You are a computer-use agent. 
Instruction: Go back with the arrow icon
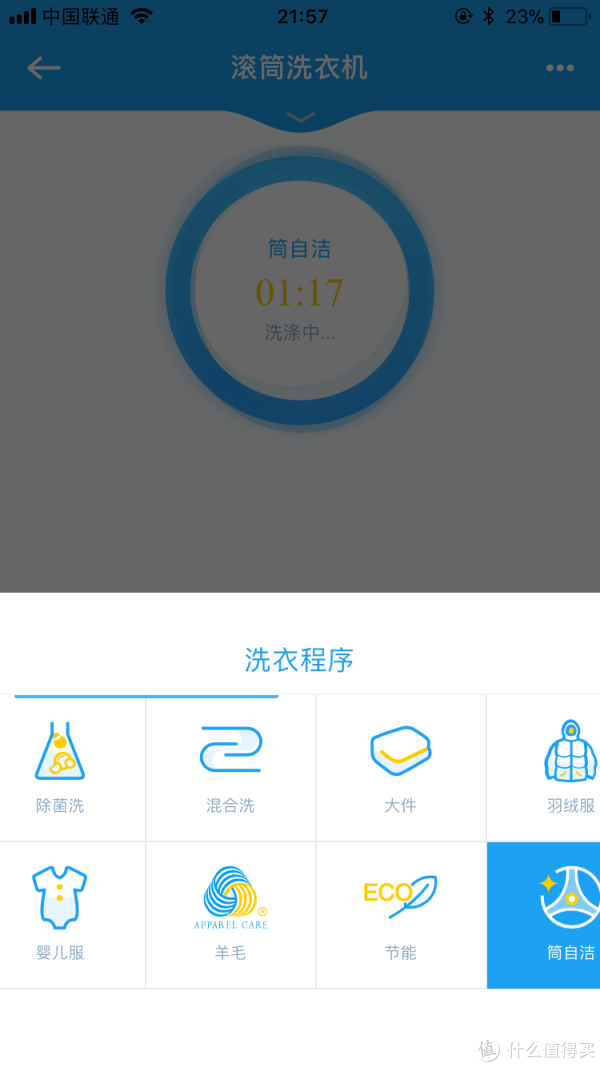coord(44,68)
